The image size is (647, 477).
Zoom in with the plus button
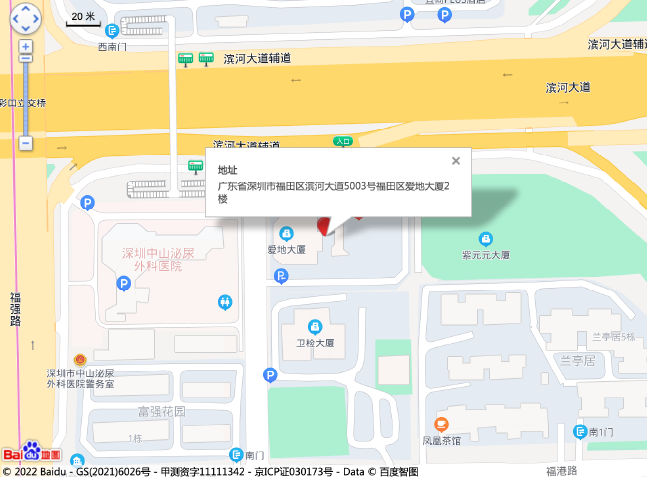(x=26, y=47)
